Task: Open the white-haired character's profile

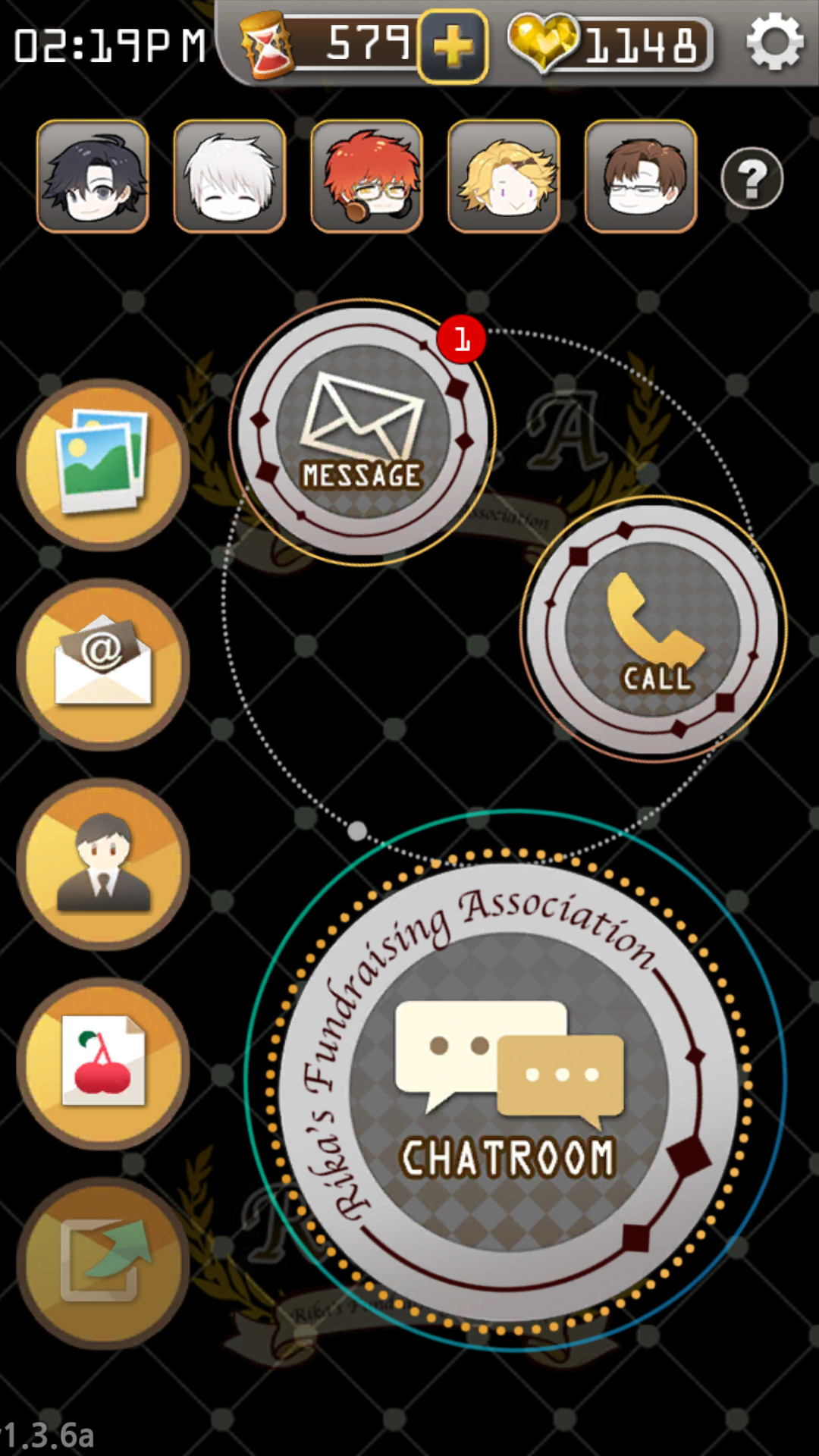Action: pos(230,177)
